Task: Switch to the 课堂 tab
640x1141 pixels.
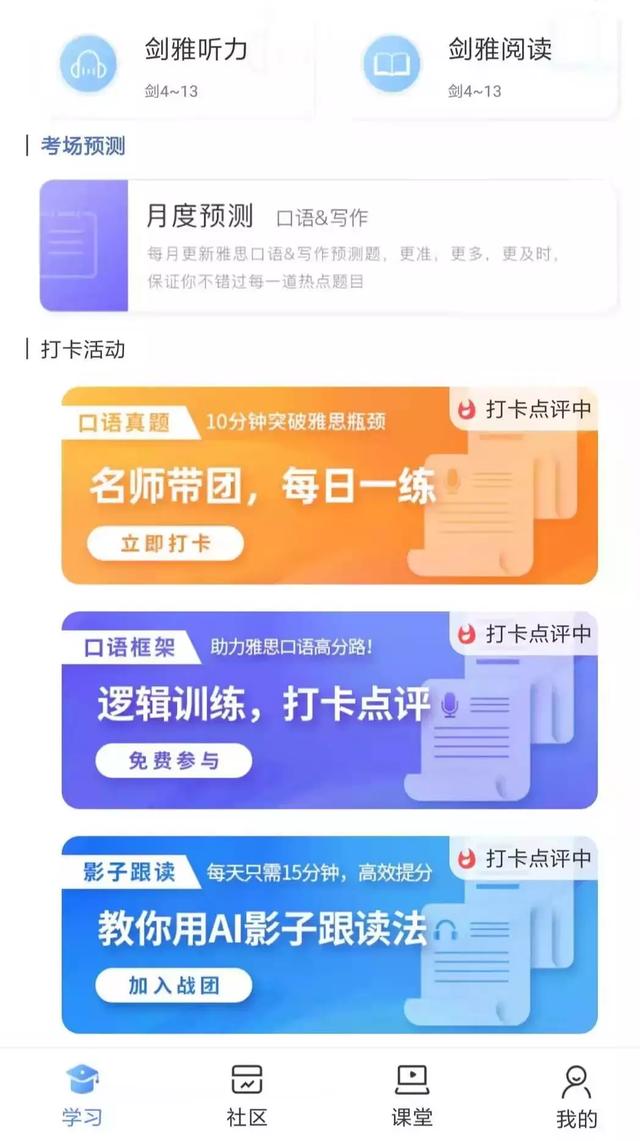Action: click(412, 1095)
